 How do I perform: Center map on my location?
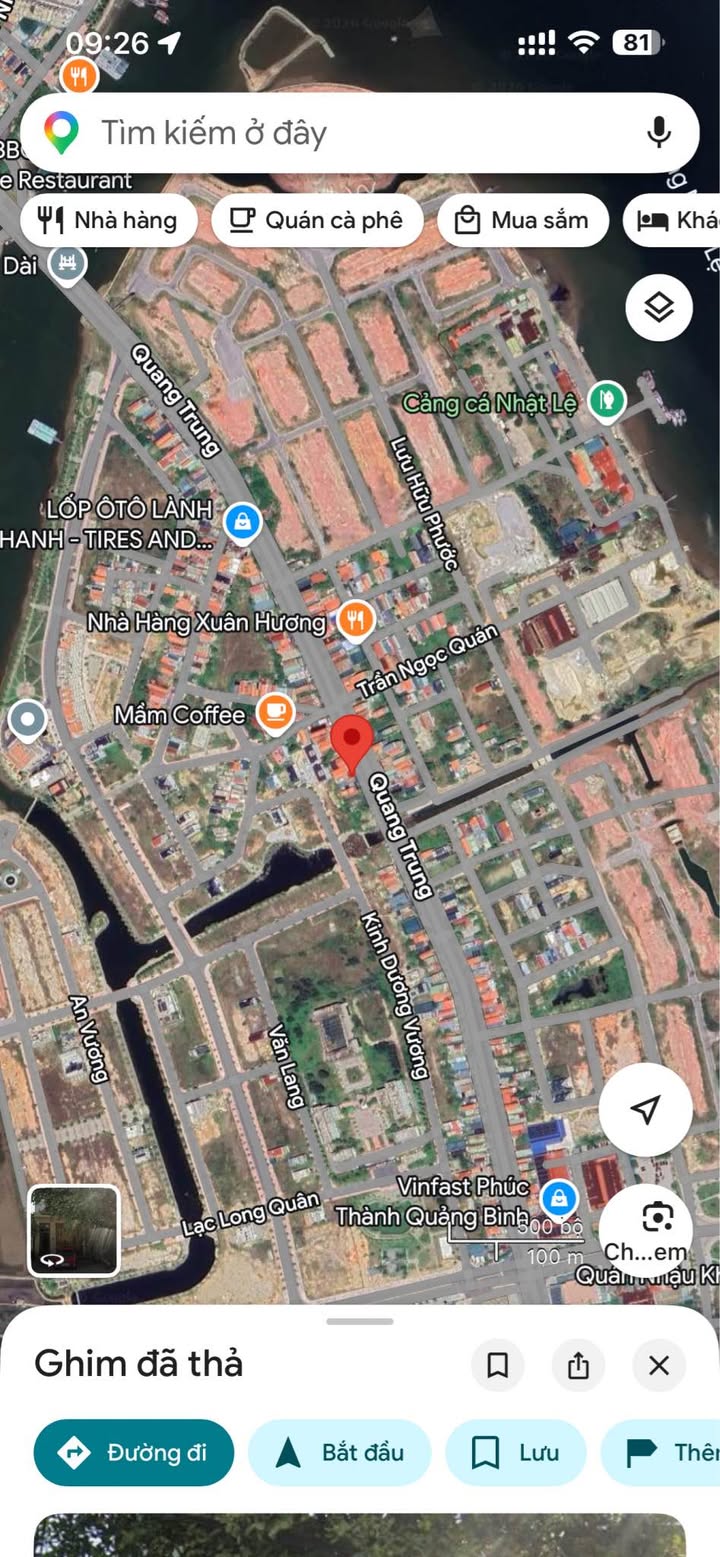click(646, 1109)
